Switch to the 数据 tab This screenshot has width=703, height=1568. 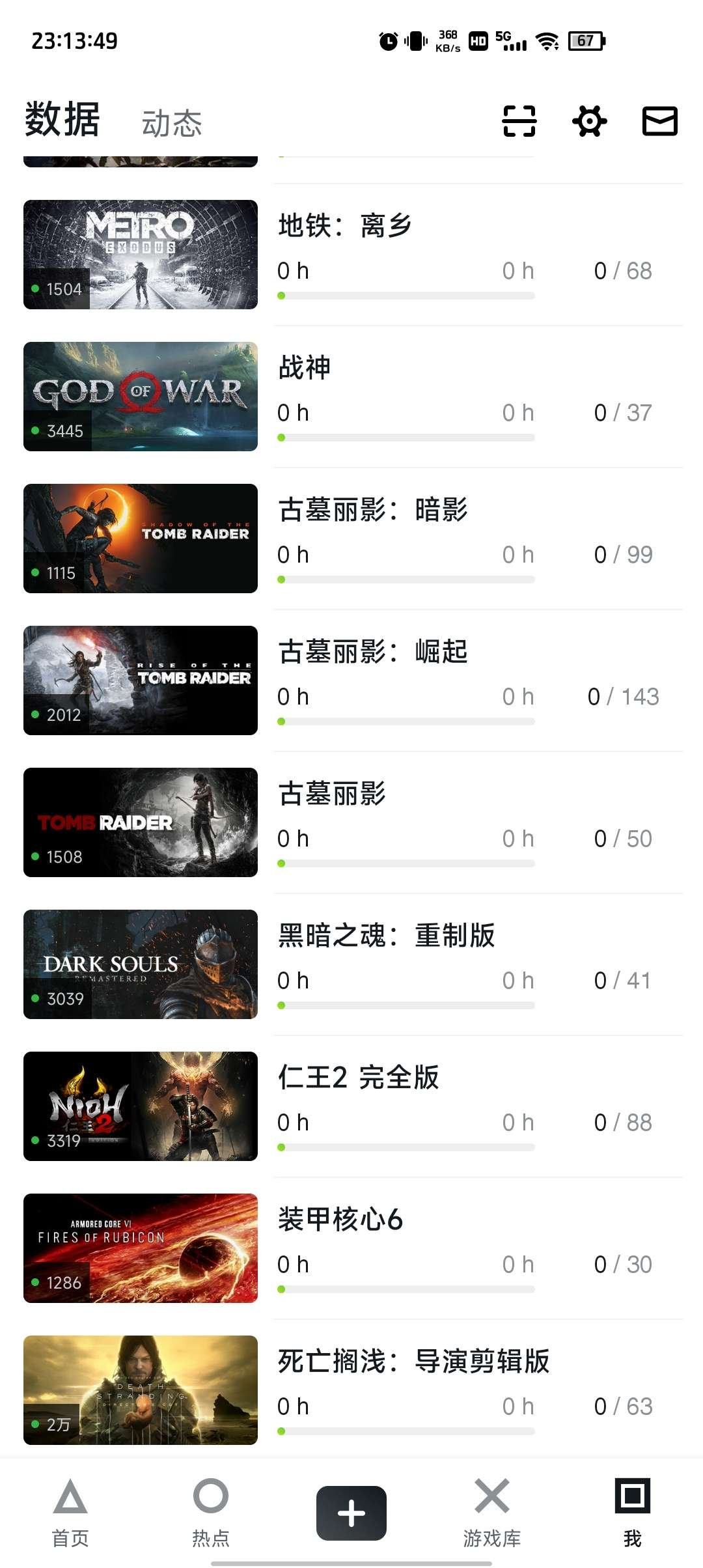click(62, 119)
